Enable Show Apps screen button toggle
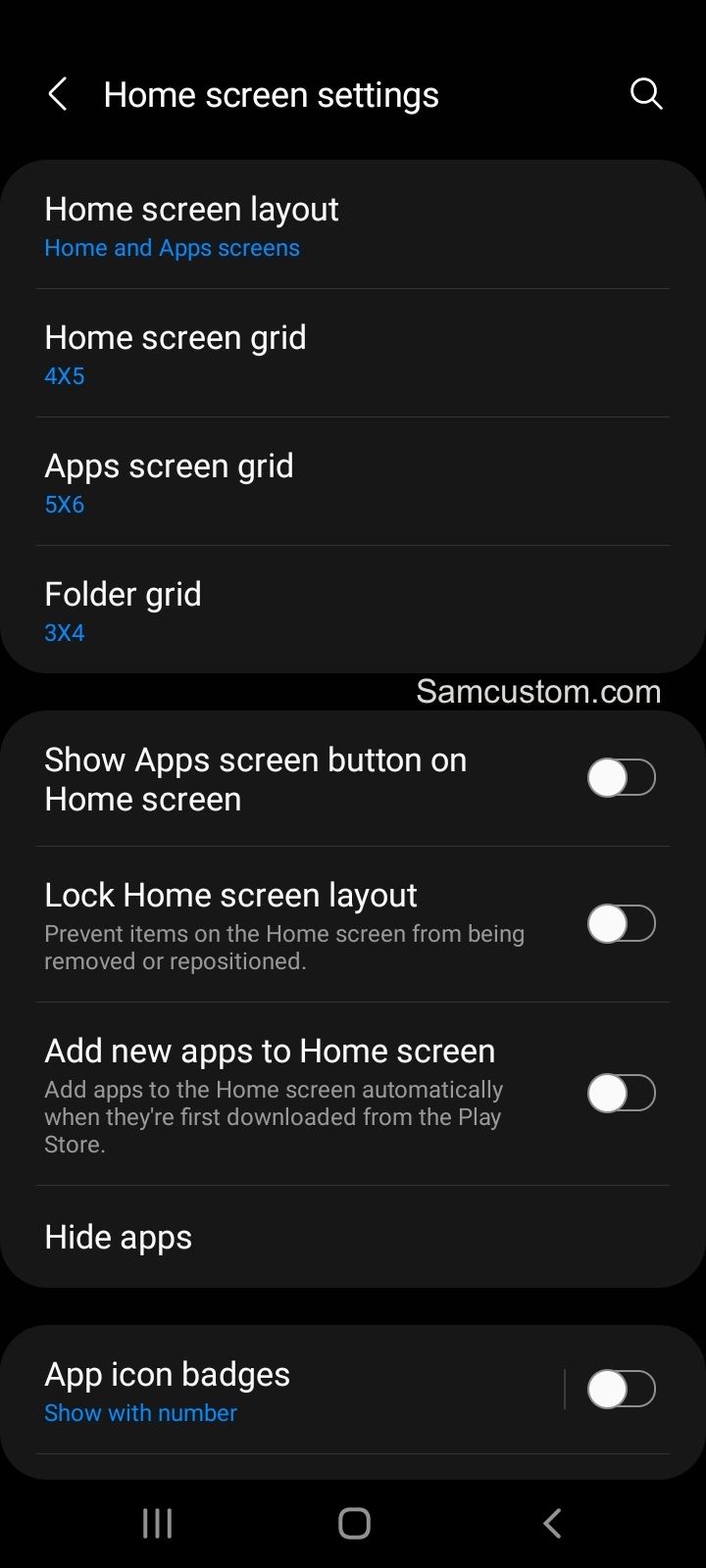This screenshot has height=1568, width=706. click(622, 778)
